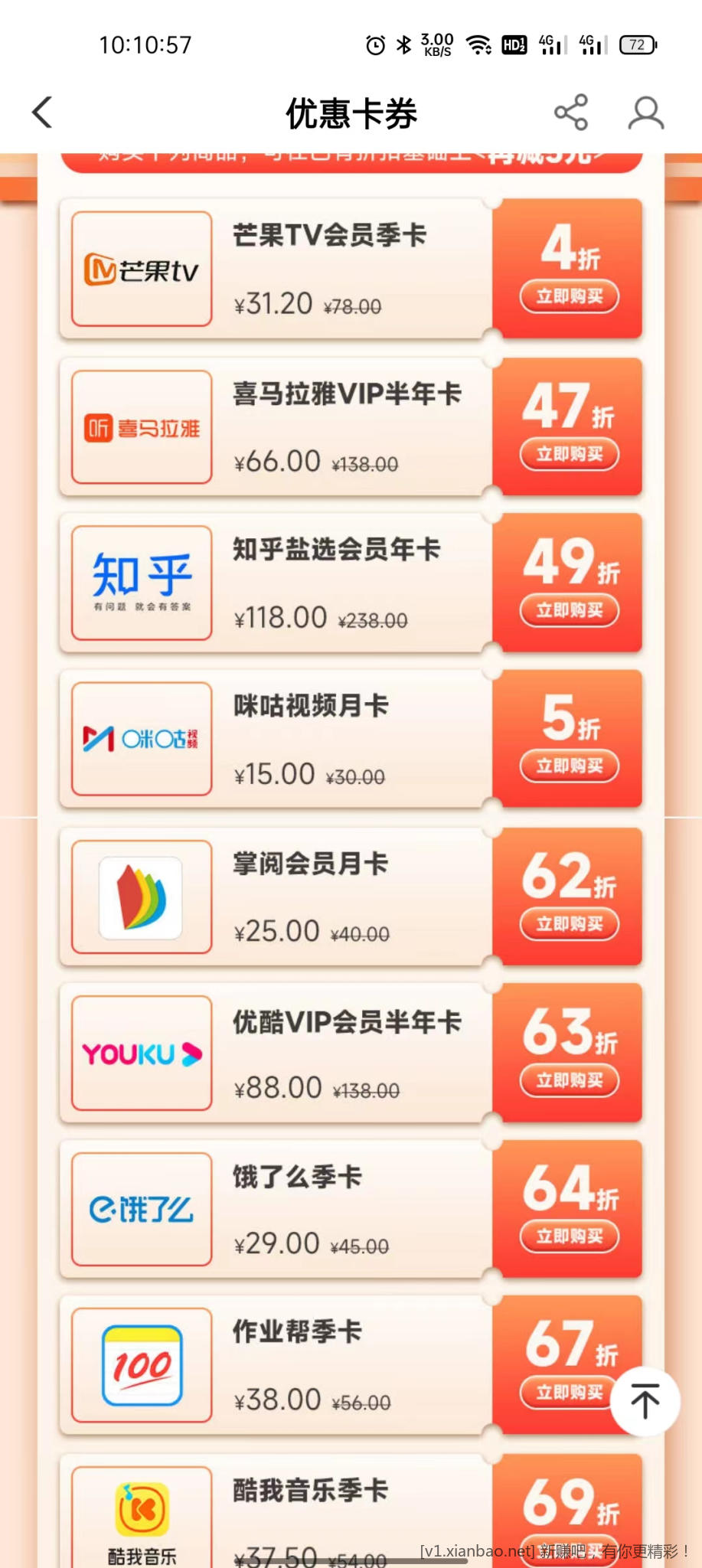702x1568 pixels.
Task: Purchase the 优酷VIP会员半年卡
Action: 569,1080
